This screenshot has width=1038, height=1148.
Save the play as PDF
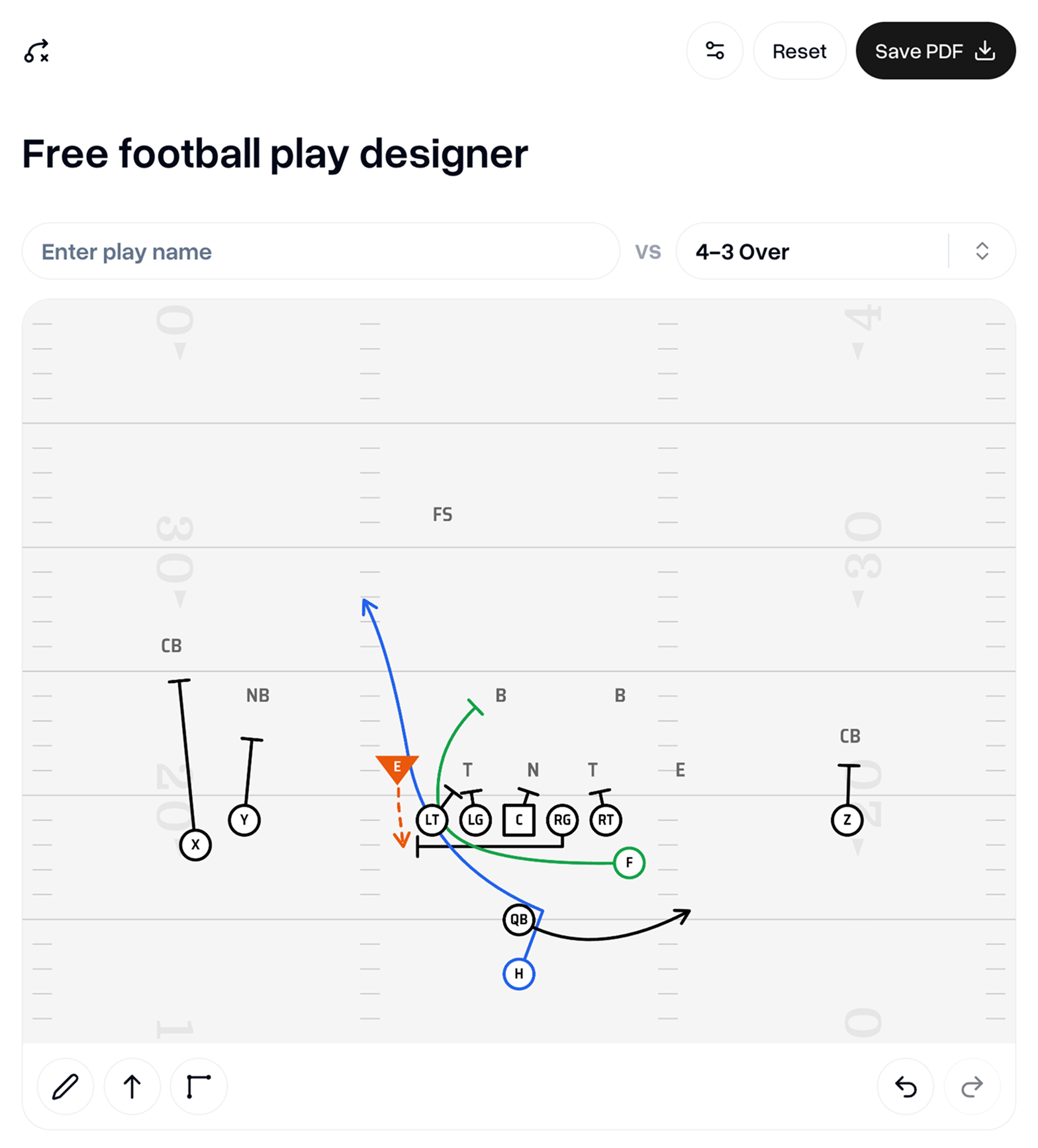click(x=935, y=51)
